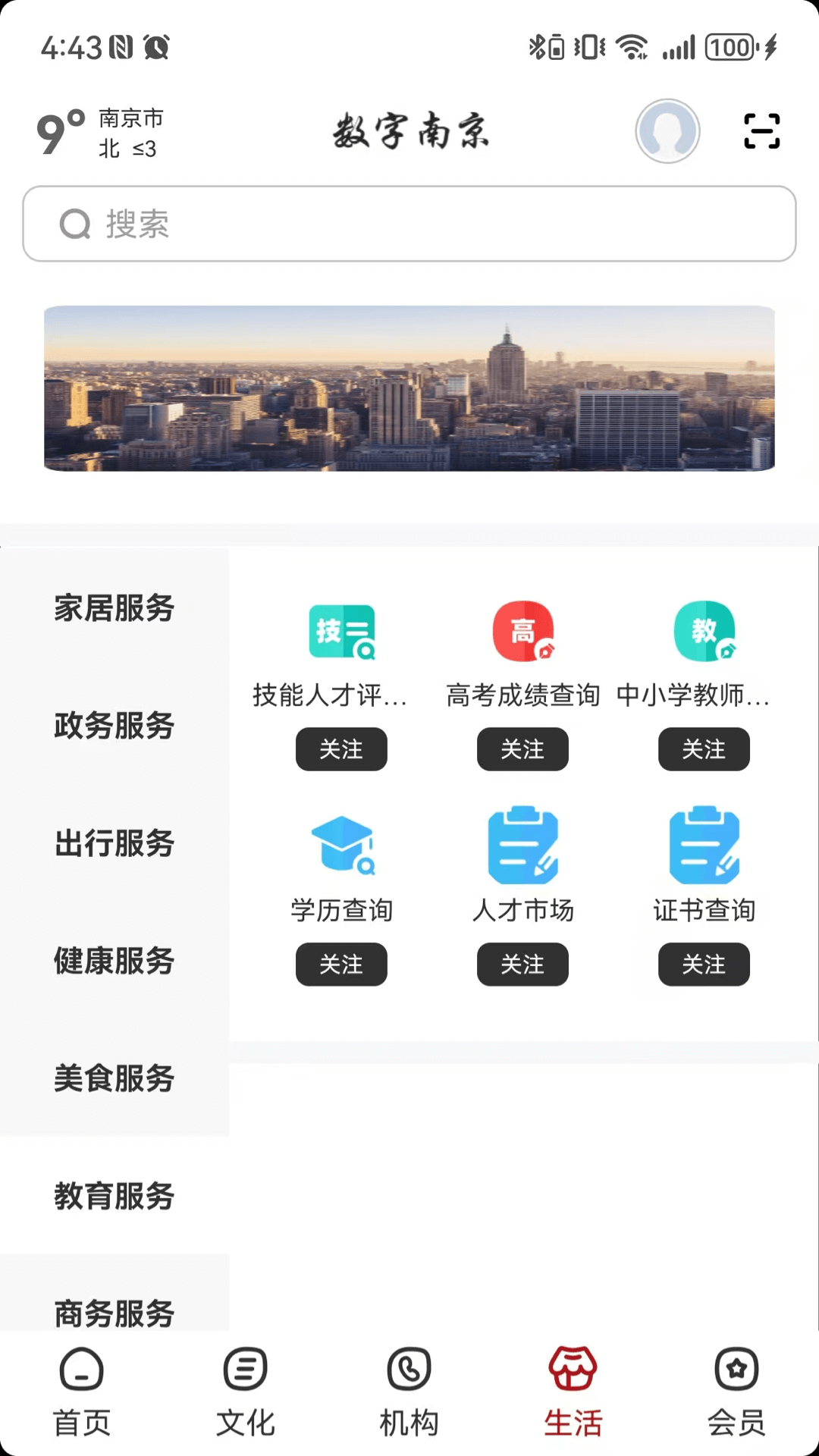Follow 人才市场 with 关注 button

click(522, 965)
